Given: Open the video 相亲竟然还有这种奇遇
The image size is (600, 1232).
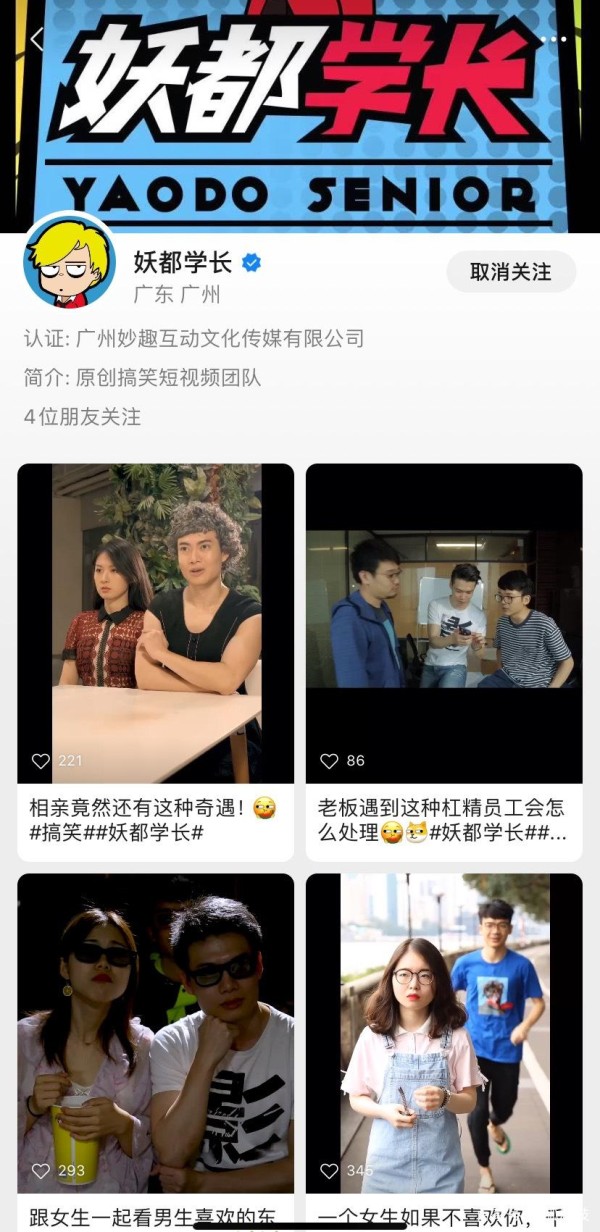Looking at the screenshot, I should click(155, 622).
